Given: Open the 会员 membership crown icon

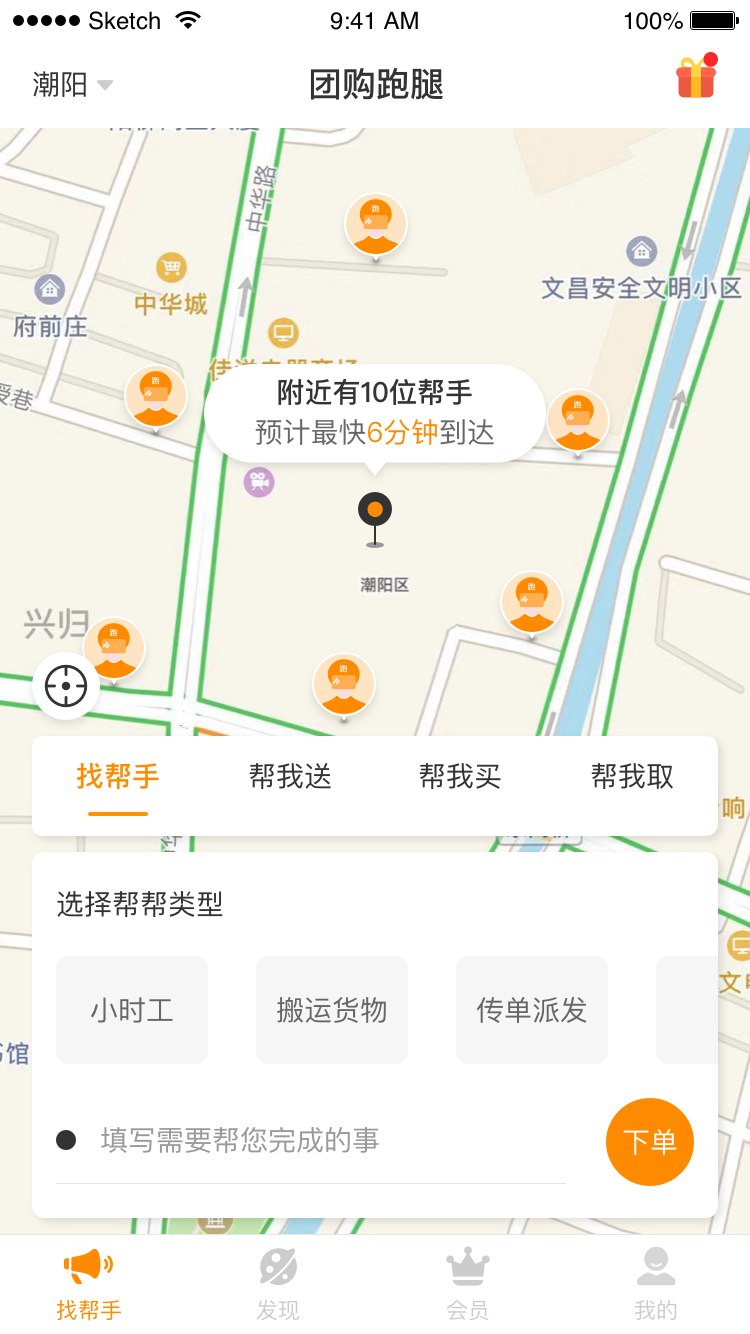Looking at the screenshot, I should point(468,1268).
